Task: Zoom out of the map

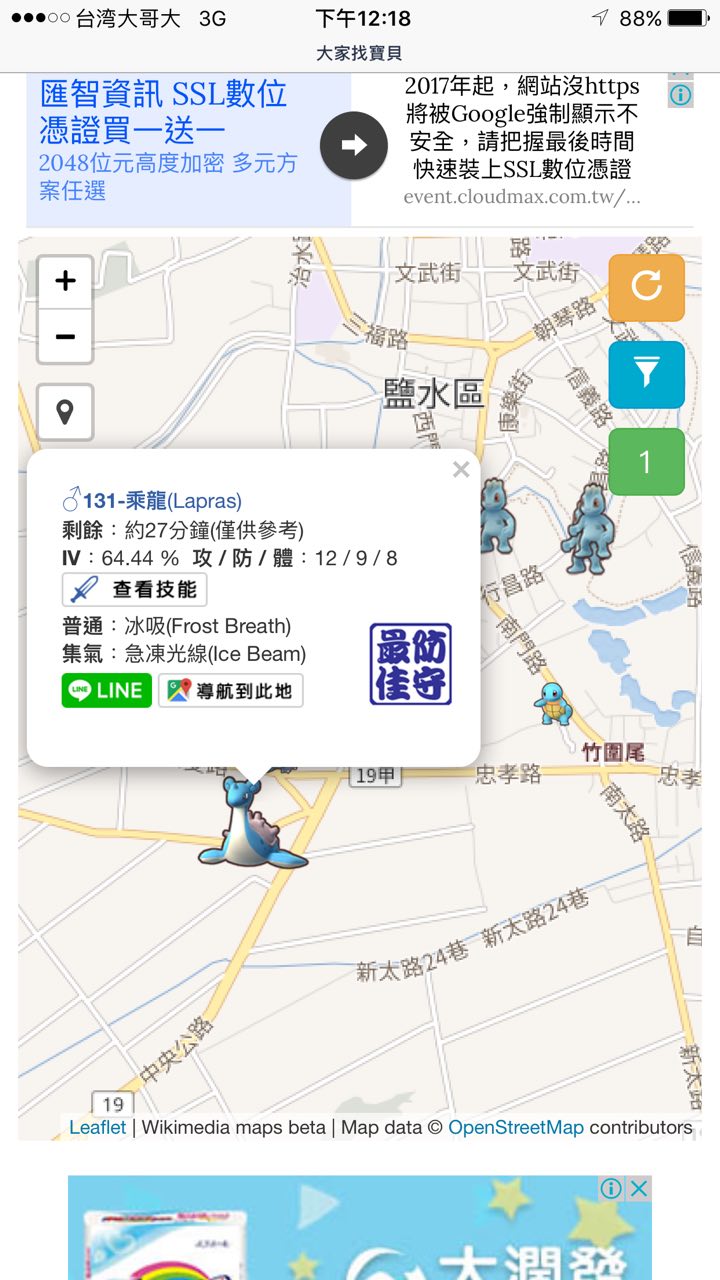Action: point(65,337)
